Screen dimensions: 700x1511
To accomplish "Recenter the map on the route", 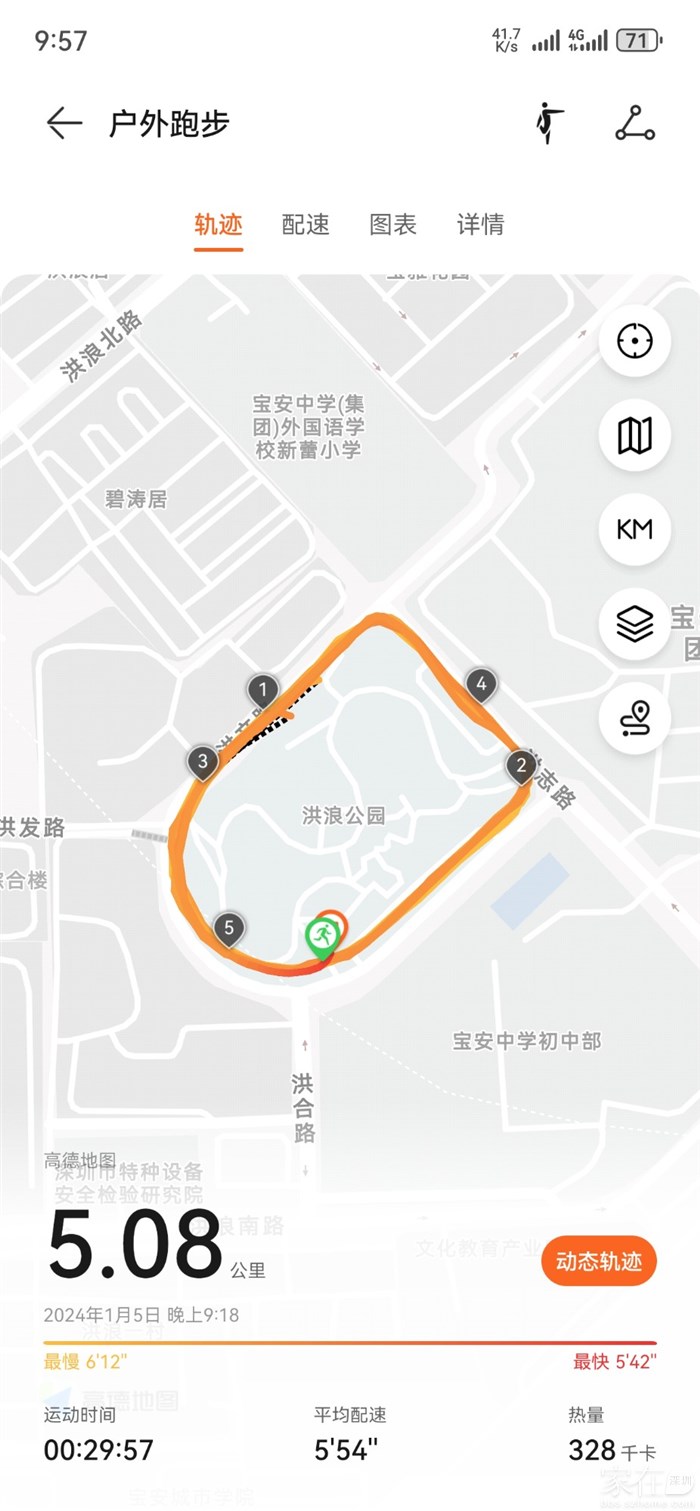I will click(634, 341).
